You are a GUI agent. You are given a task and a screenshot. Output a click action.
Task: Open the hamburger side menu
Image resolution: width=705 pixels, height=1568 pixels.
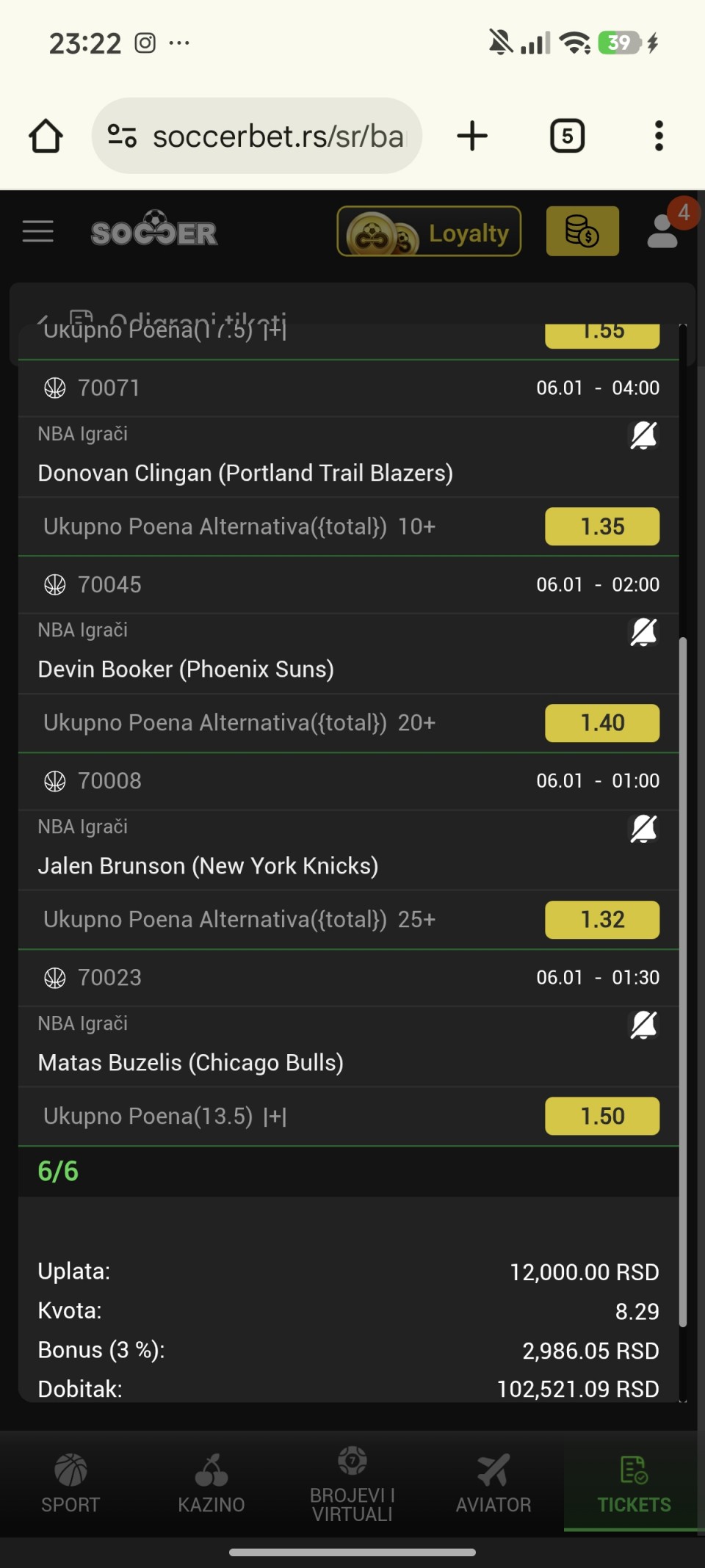[38, 231]
